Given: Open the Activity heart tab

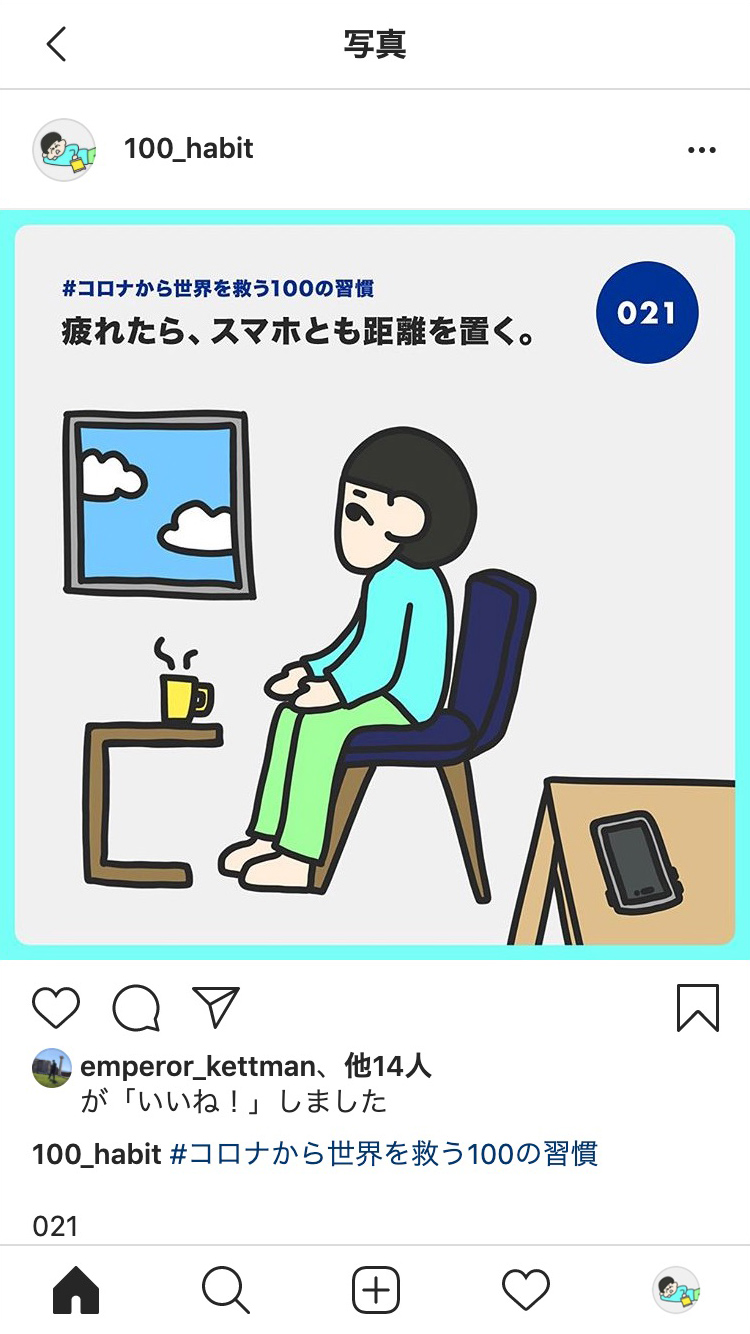Looking at the screenshot, I should coord(526,1290).
